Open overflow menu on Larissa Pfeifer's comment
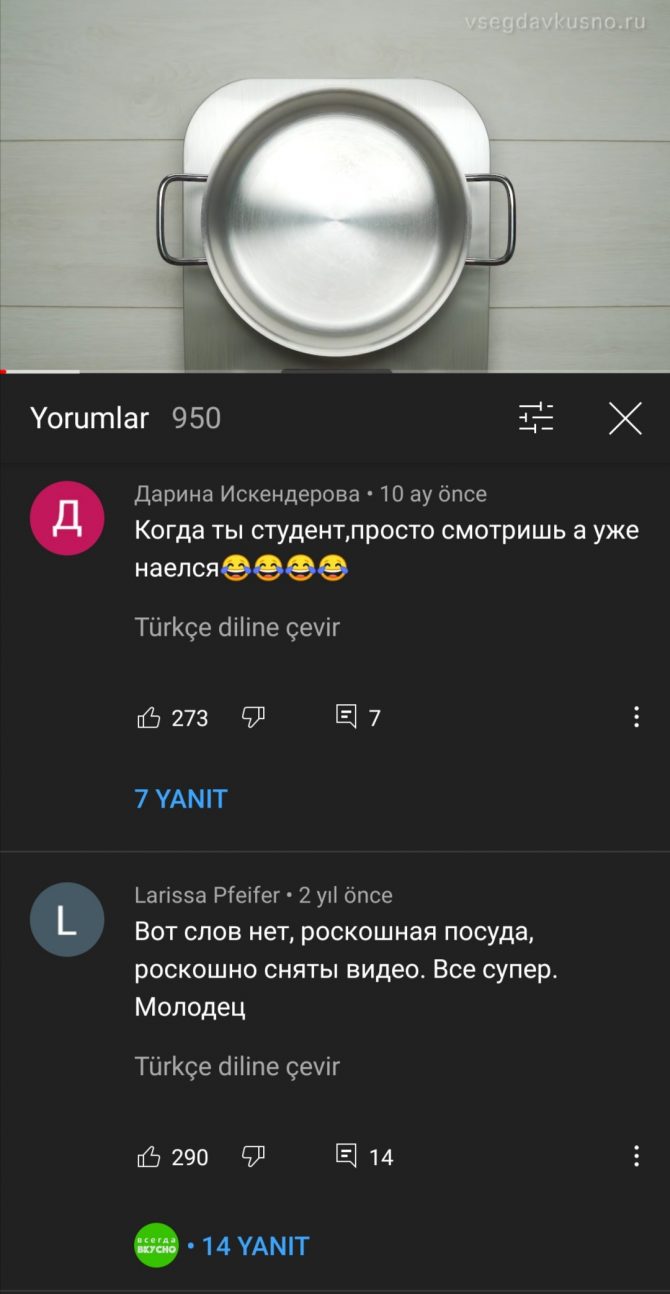Viewport: 670px width, 1294px height. click(636, 1157)
